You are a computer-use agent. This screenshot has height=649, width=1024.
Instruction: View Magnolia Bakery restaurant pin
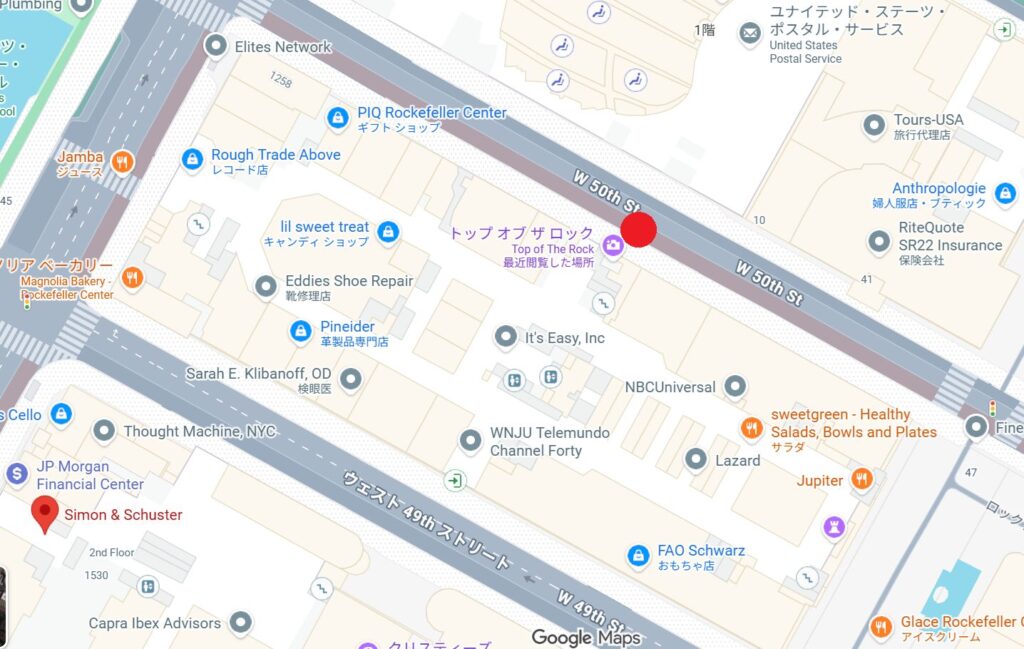pyautogui.click(x=131, y=276)
